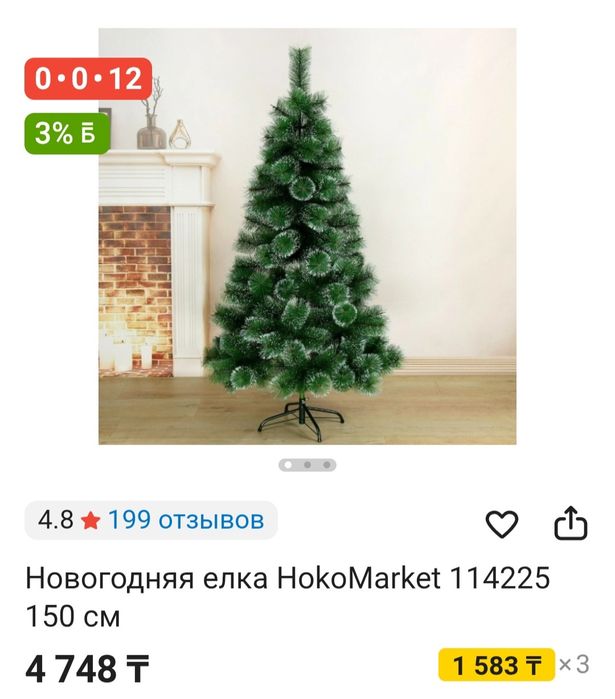Open the 199 отзывов reviews
This screenshot has height=699, width=615.
pos(186,520)
